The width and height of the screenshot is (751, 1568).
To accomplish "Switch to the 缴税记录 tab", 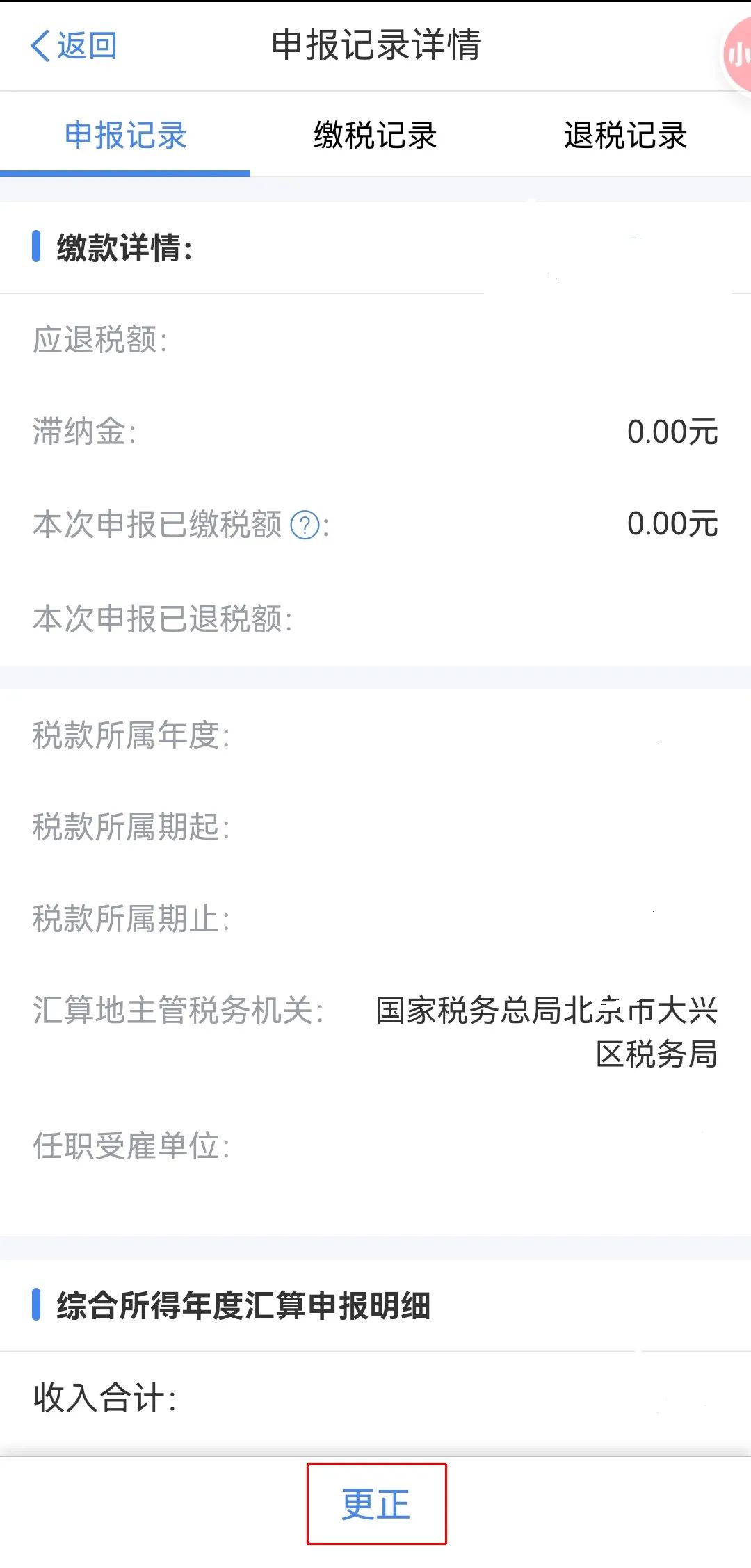I will [x=375, y=137].
